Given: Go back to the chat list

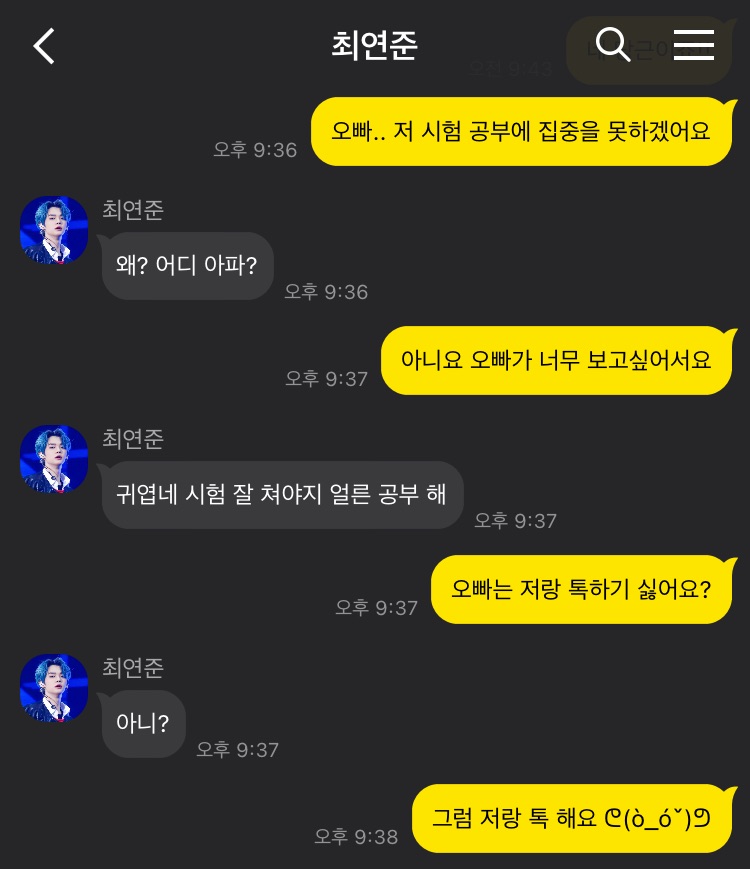Looking at the screenshot, I should point(44,46).
